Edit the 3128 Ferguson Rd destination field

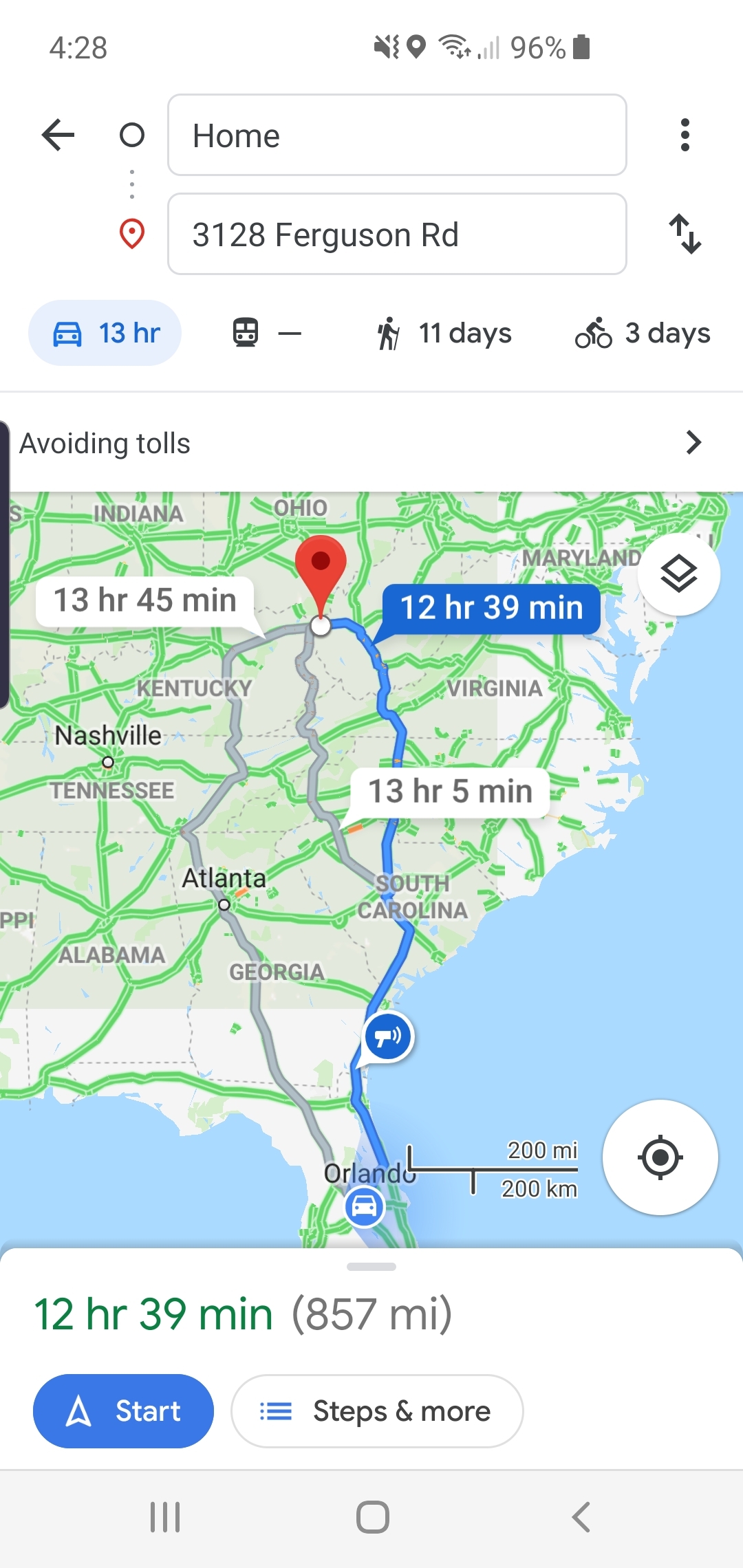[397, 234]
